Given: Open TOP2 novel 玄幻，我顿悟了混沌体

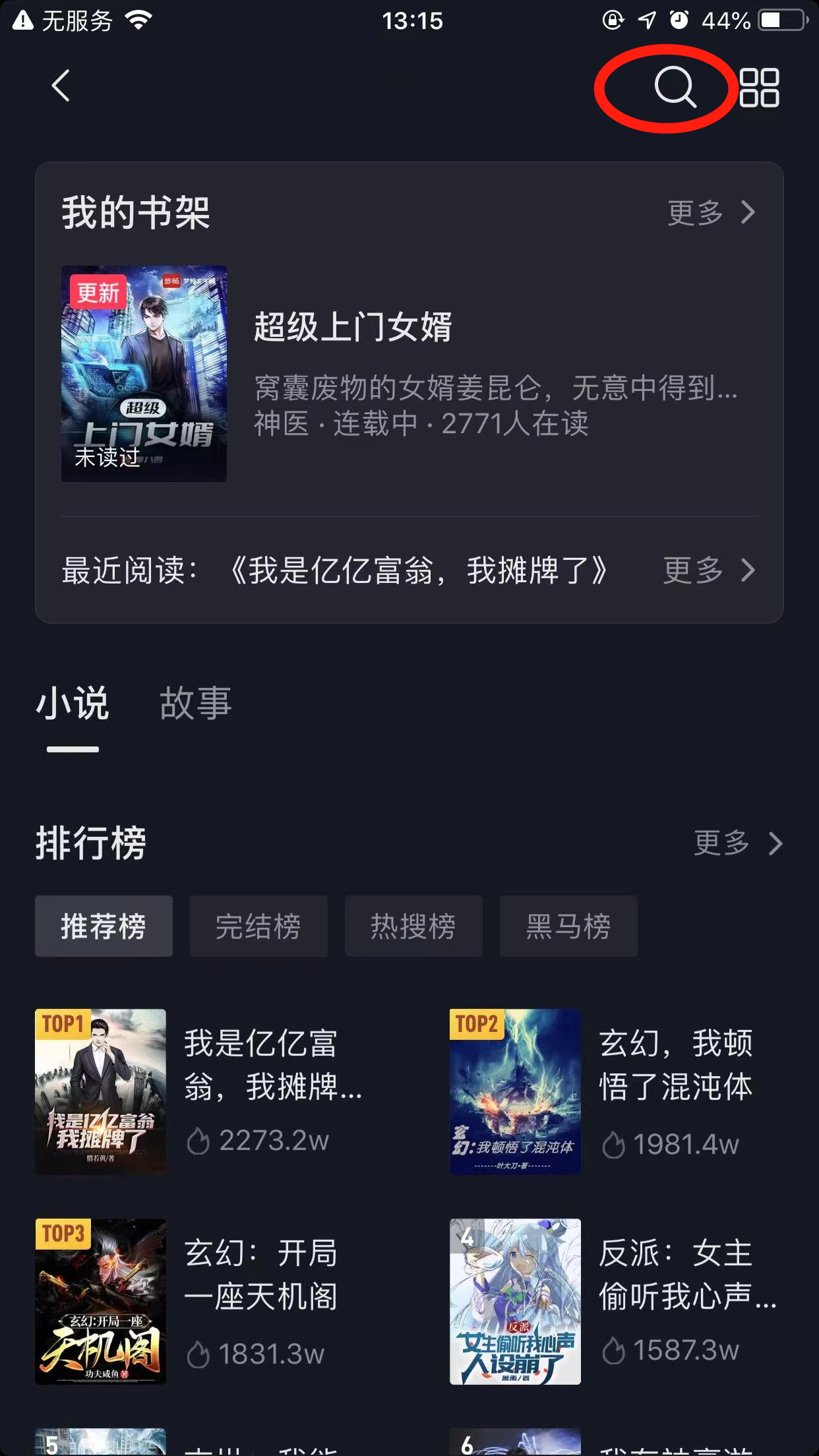Looking at the screenshot, I should (x=613, y=1091).
